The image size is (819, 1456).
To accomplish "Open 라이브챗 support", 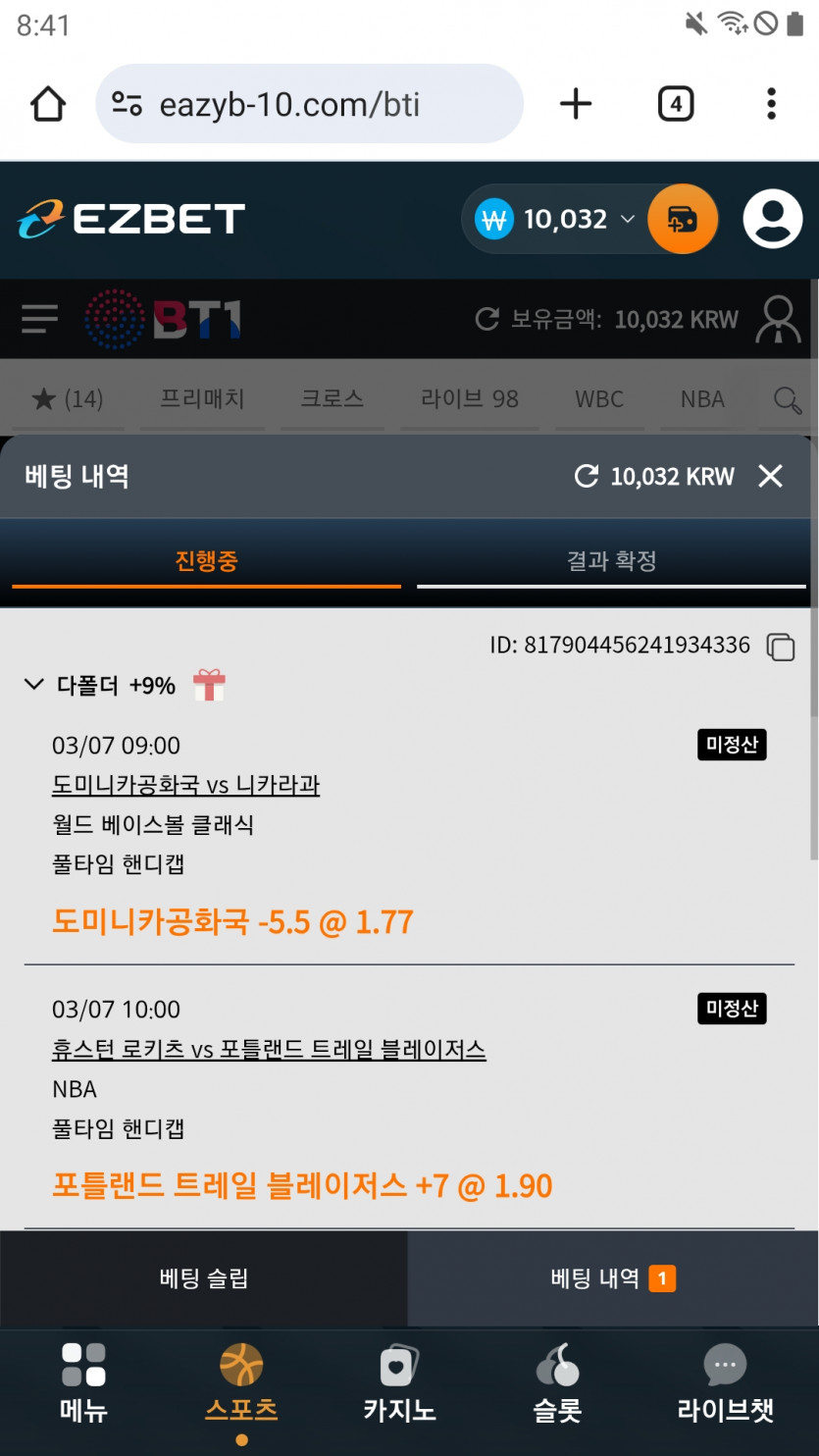I will click(x=725, y=1383).
